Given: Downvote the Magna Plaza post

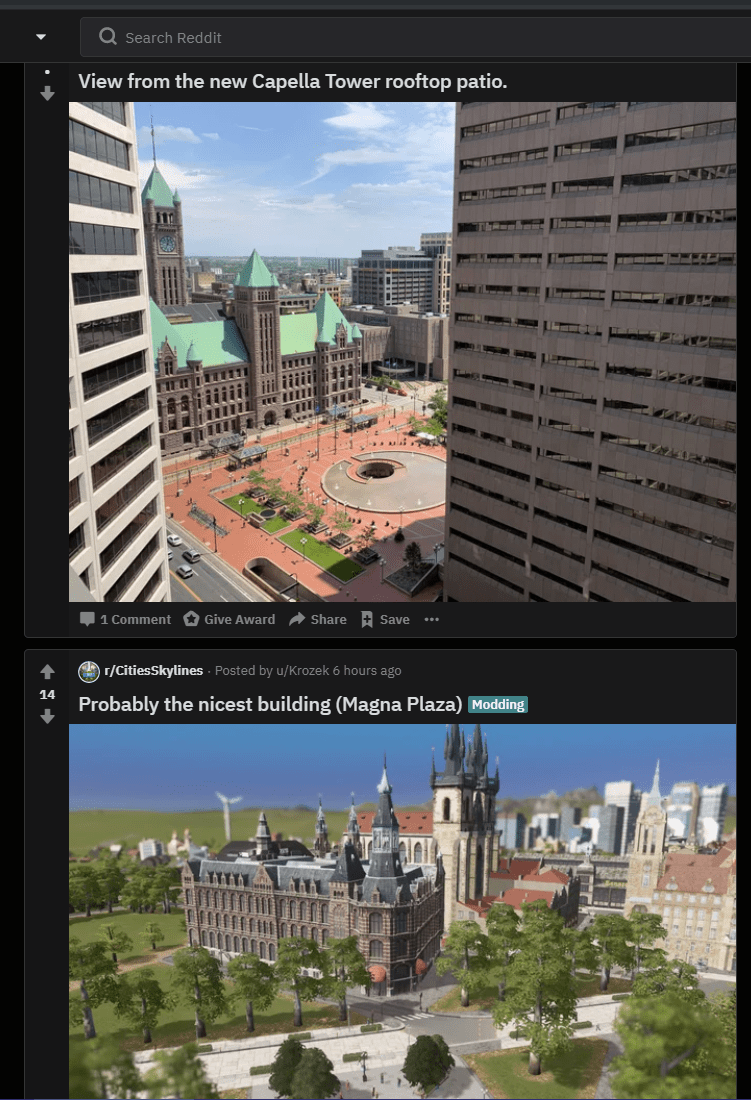Looking at the screenshot, I should tap(47, 717).
